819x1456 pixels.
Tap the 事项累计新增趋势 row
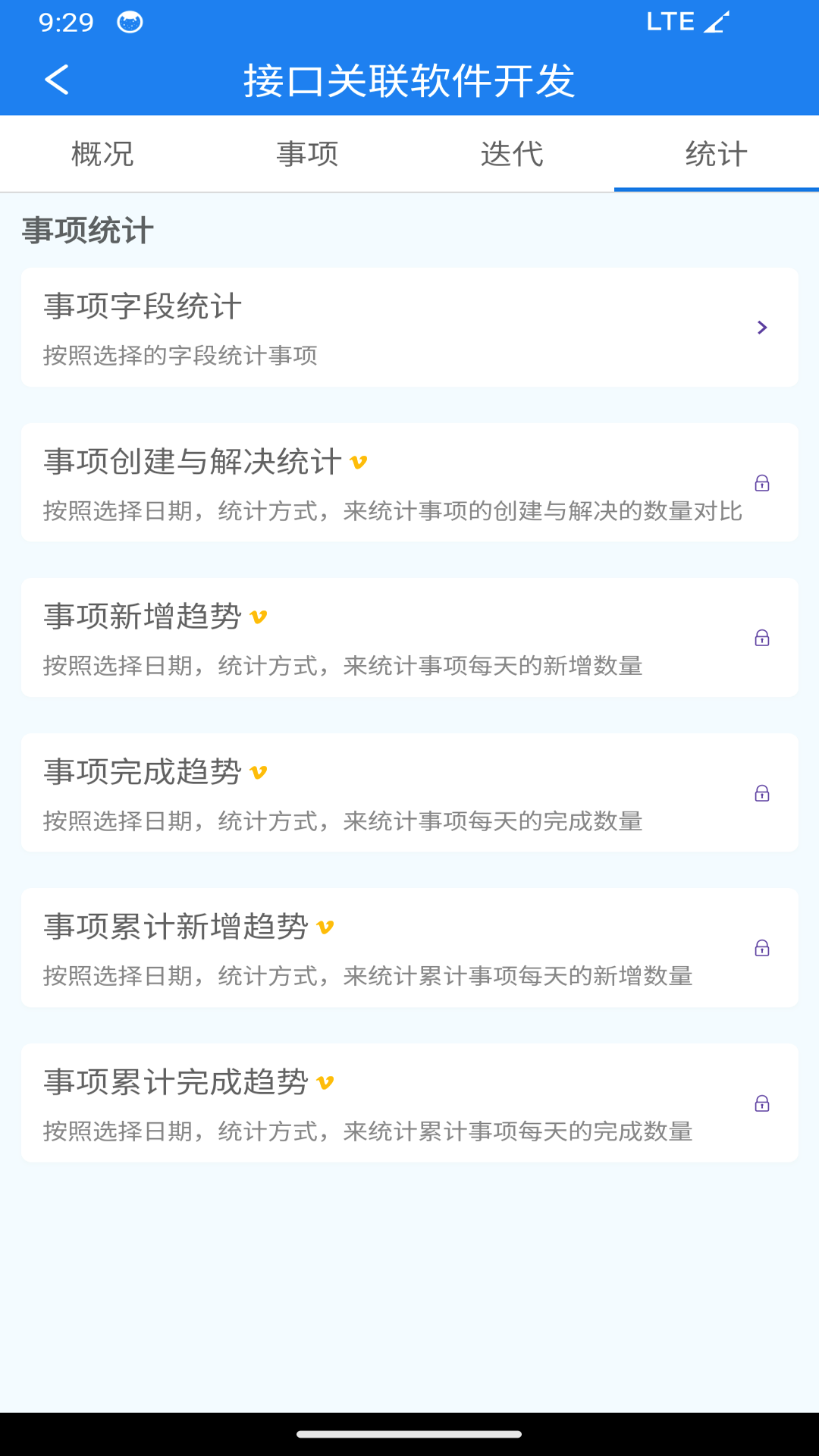click(409, 948)
